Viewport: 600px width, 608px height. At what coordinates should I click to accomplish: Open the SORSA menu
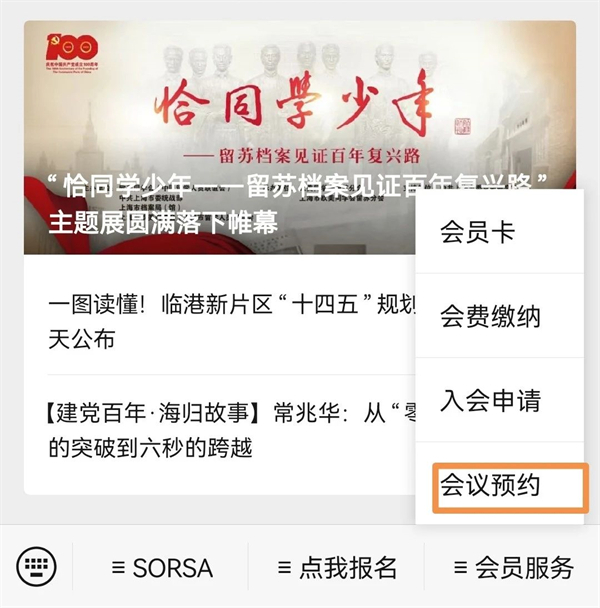pyautogui.click(x=160, y=567)
